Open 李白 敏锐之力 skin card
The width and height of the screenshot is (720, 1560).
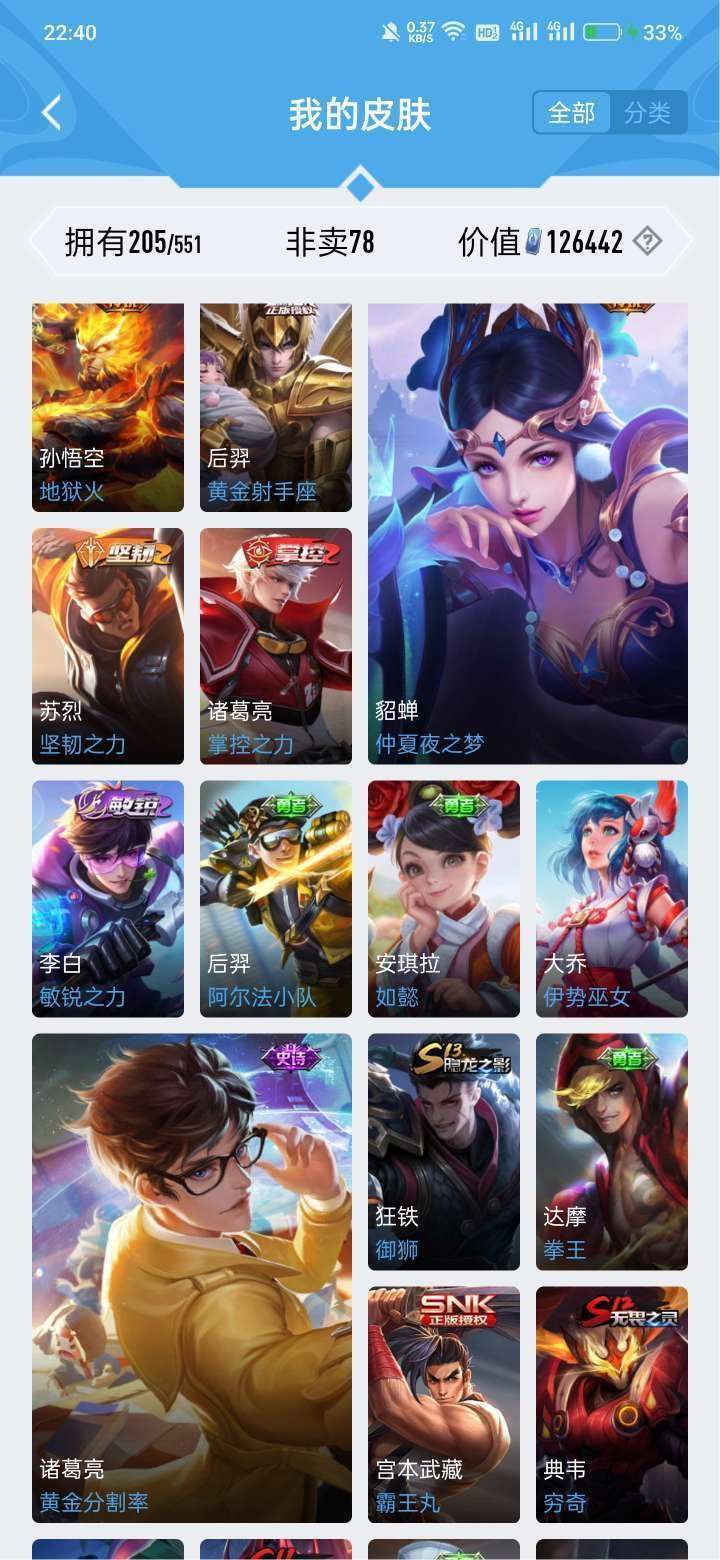[108, 898]
